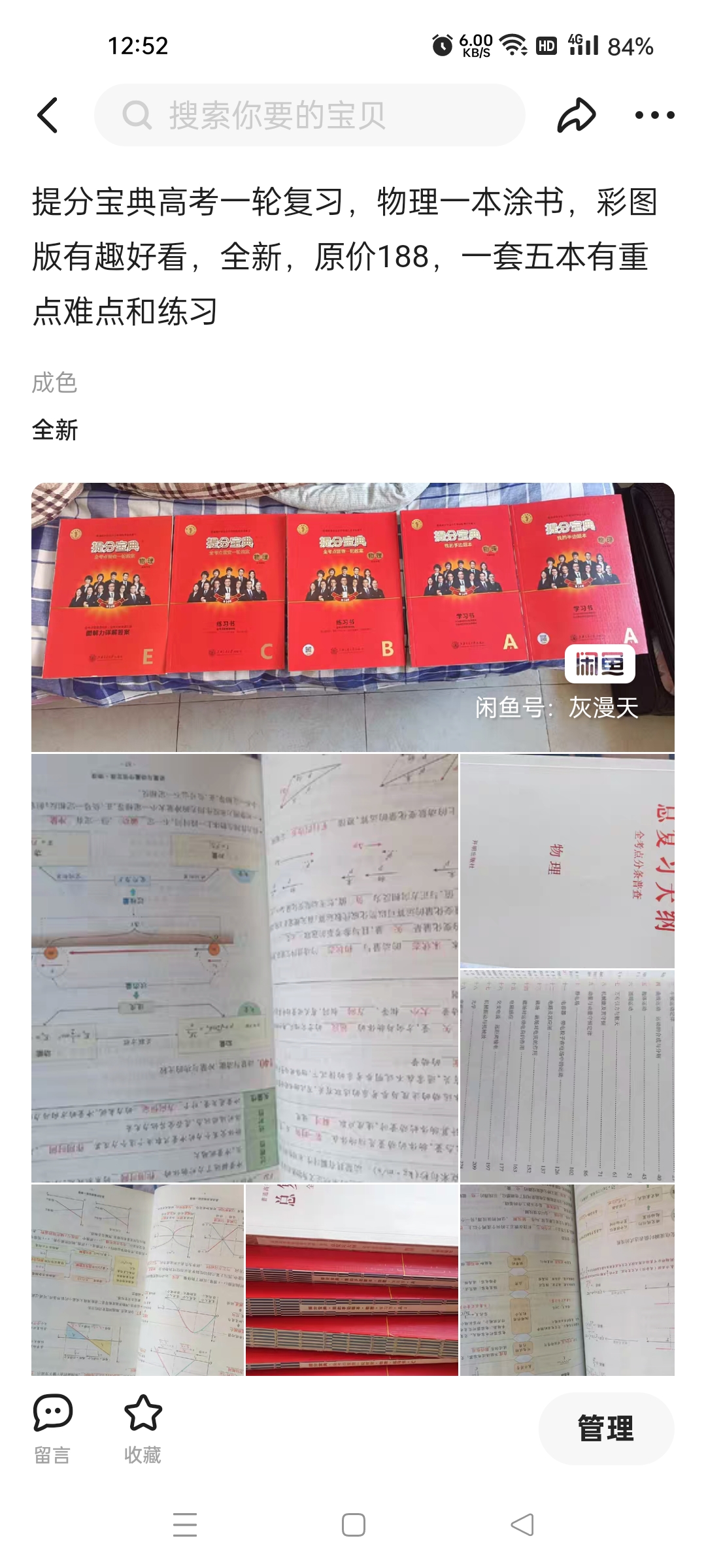The image size is (706, 1568).
Task: View the photo of red book spines
Action: tap(352, 1280)
